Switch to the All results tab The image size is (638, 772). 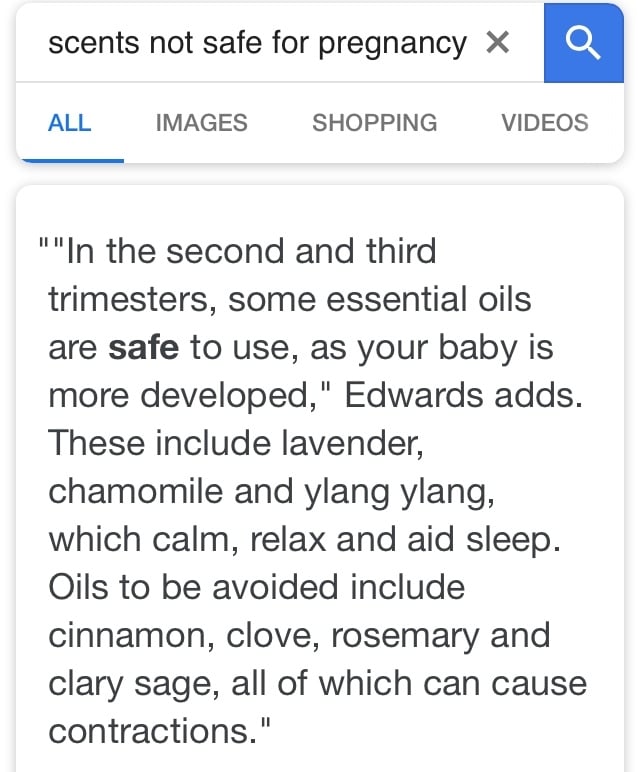pyautogui.click(x=70, y=123)
